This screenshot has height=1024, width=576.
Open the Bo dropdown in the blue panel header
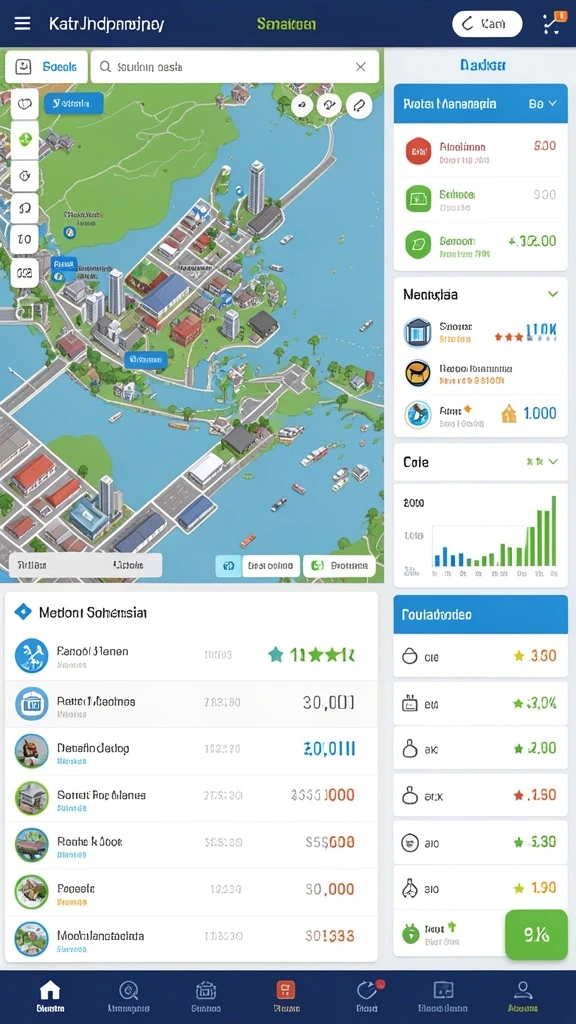tap(543, 103)
